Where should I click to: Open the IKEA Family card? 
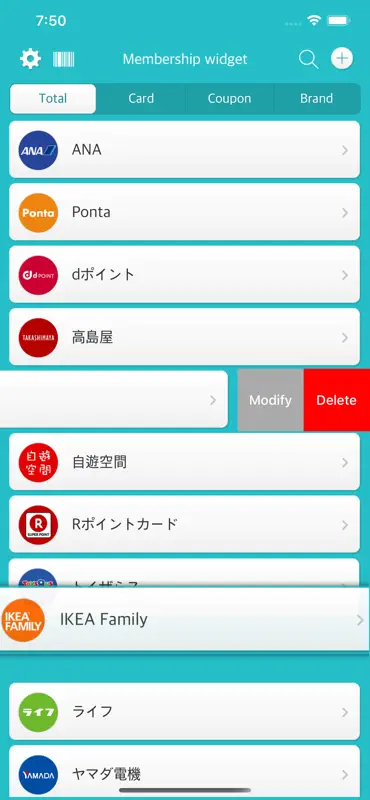[x=184, y=619]
